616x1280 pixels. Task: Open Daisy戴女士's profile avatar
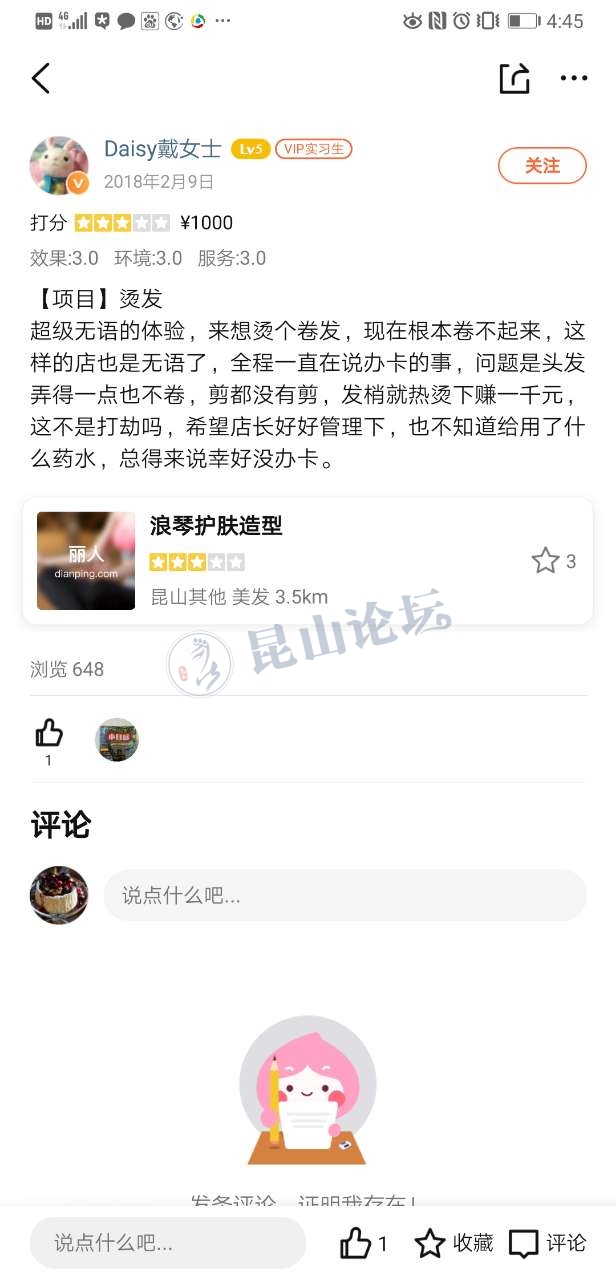[x=59, y=165]
